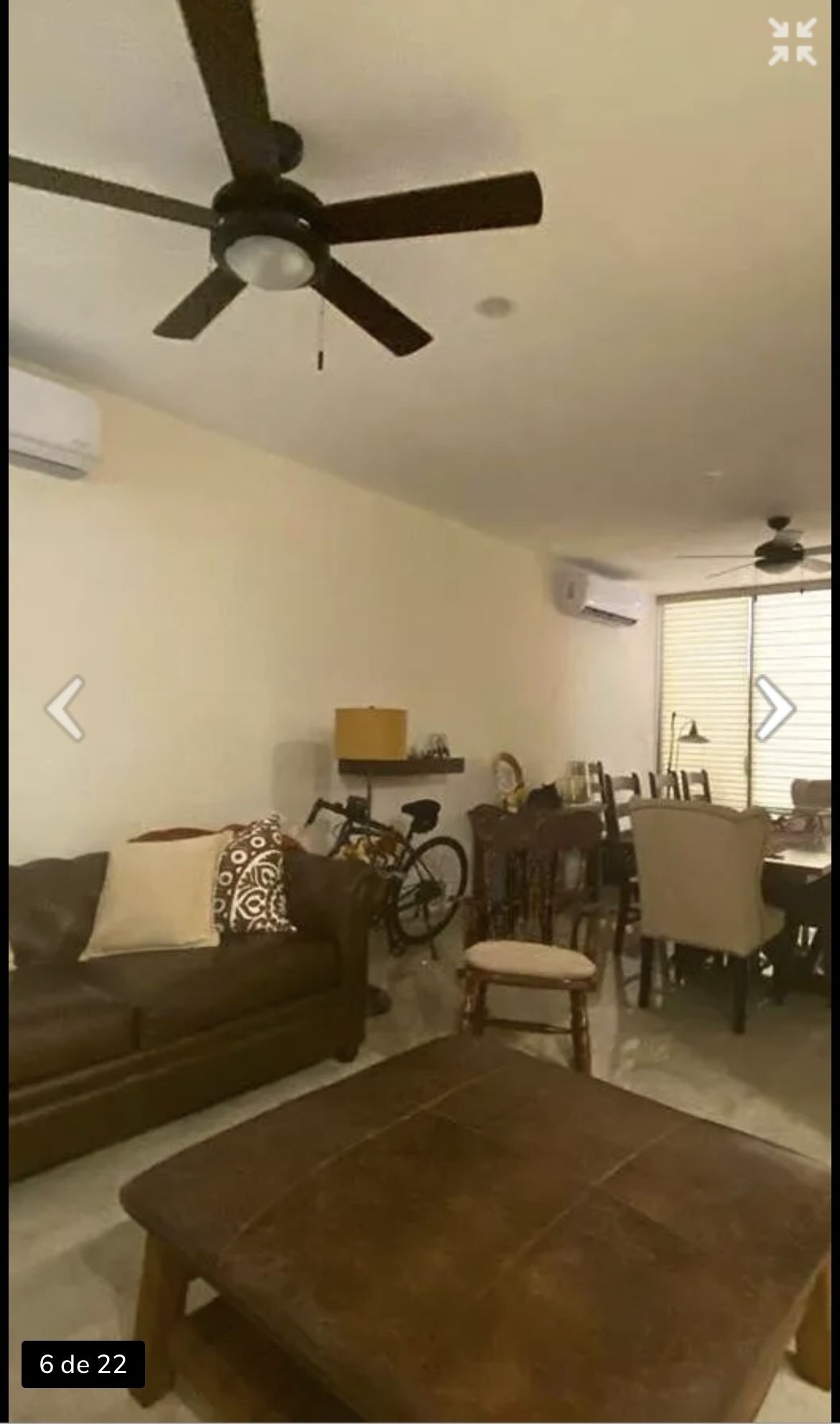Exit fullscreen photo view

click(792, 42)
